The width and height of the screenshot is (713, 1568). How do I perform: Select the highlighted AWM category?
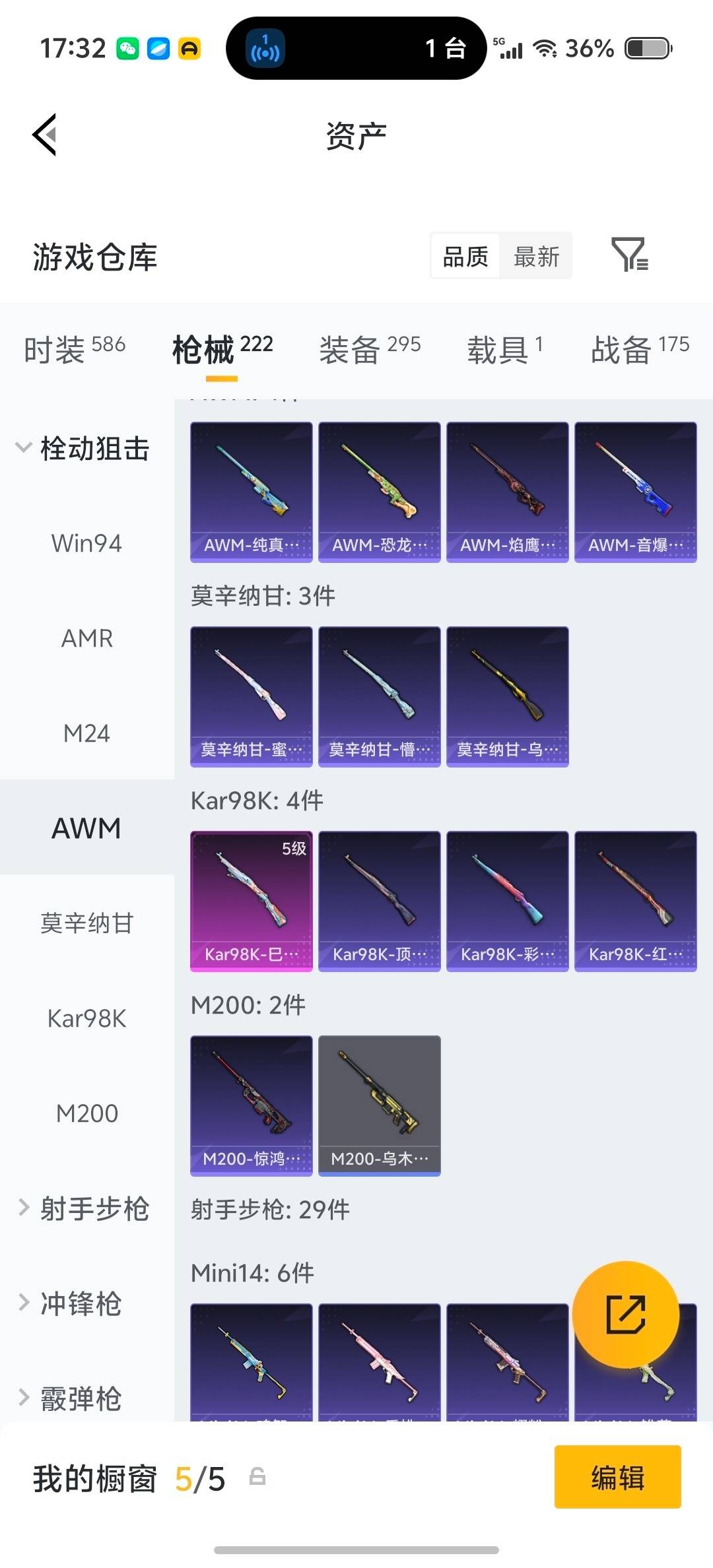click(x=85, y=828)
